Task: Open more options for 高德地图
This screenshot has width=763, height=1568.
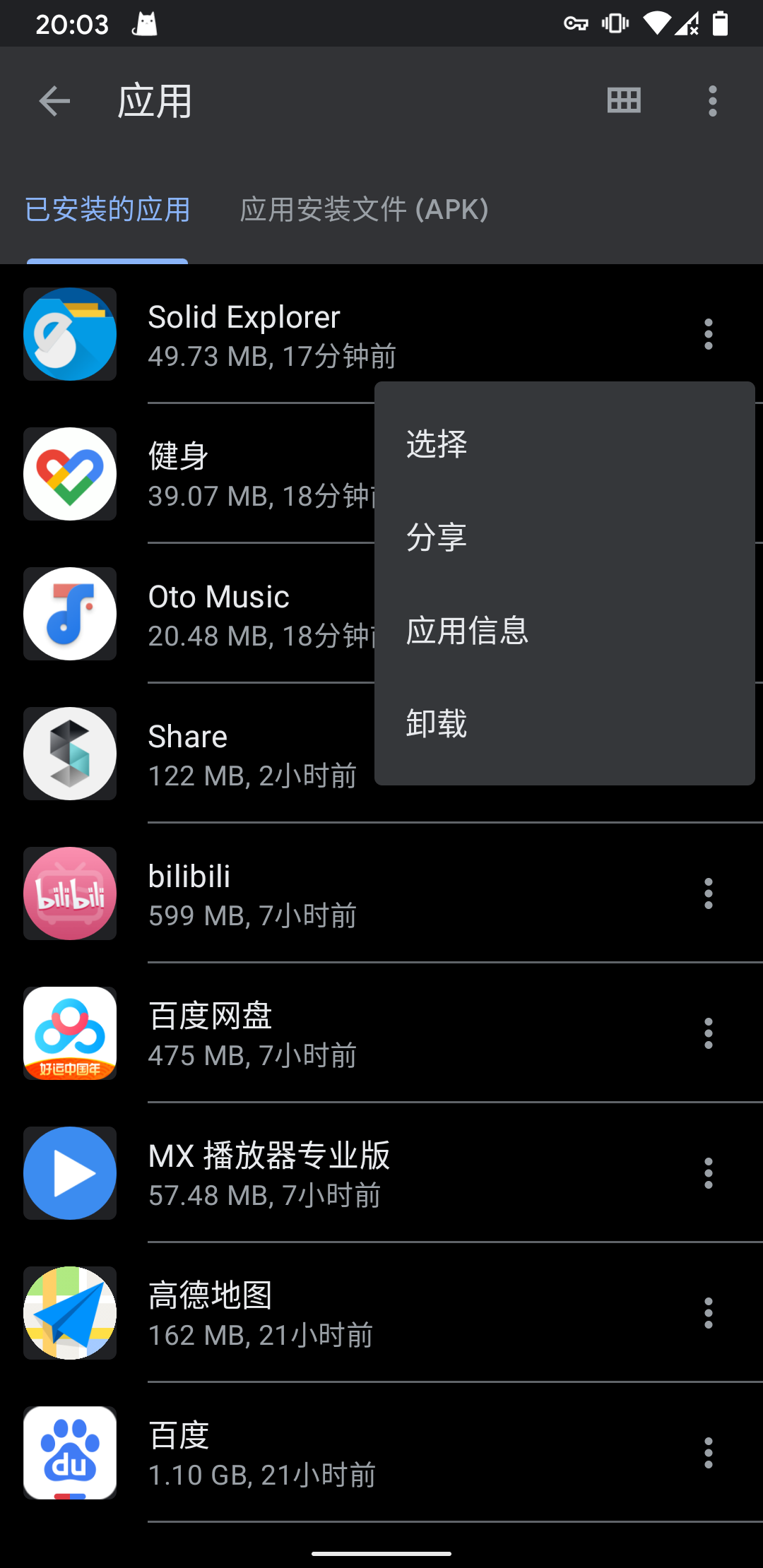Action: pyautogui.click(x=708, y=1313)
